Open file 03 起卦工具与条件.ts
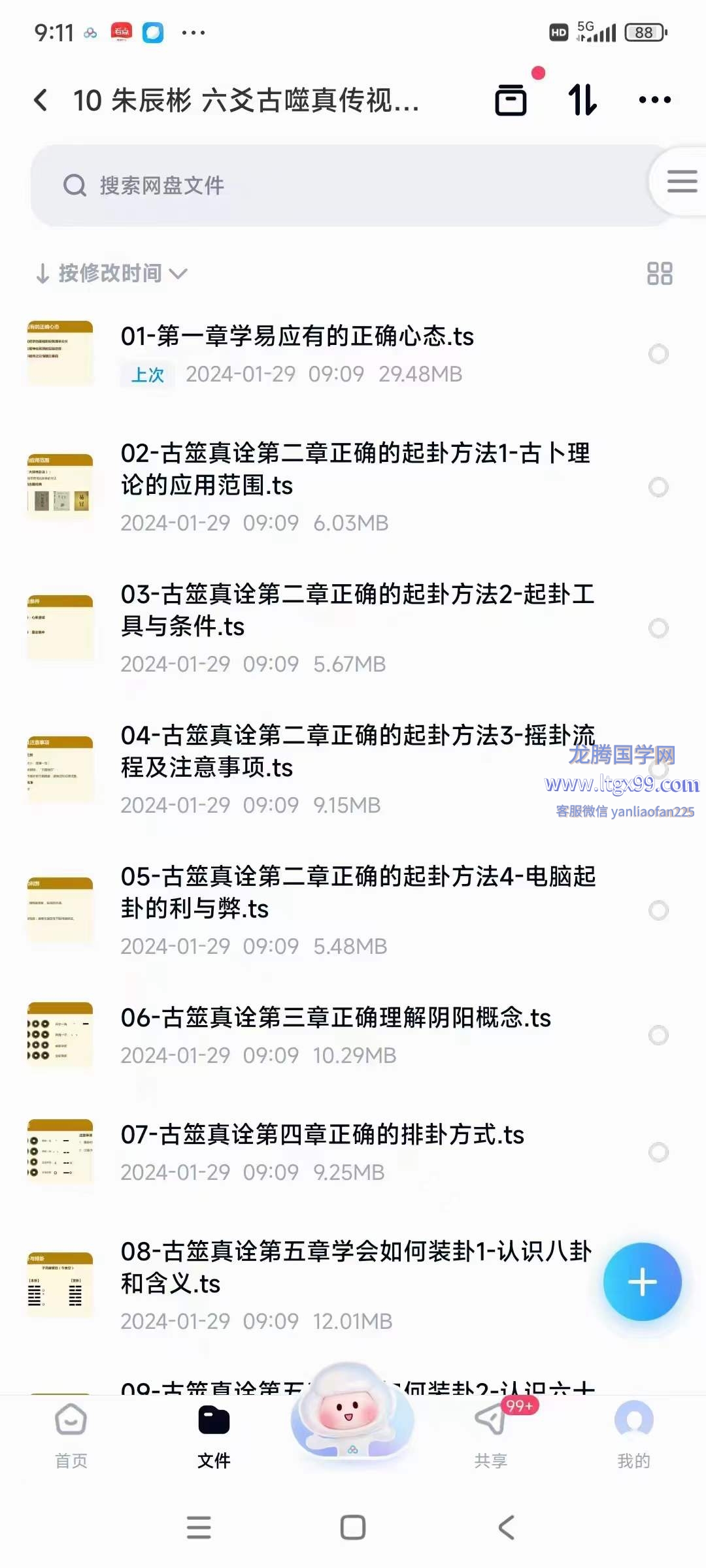This screenshot has height=1568, width=706. point(356,610)
